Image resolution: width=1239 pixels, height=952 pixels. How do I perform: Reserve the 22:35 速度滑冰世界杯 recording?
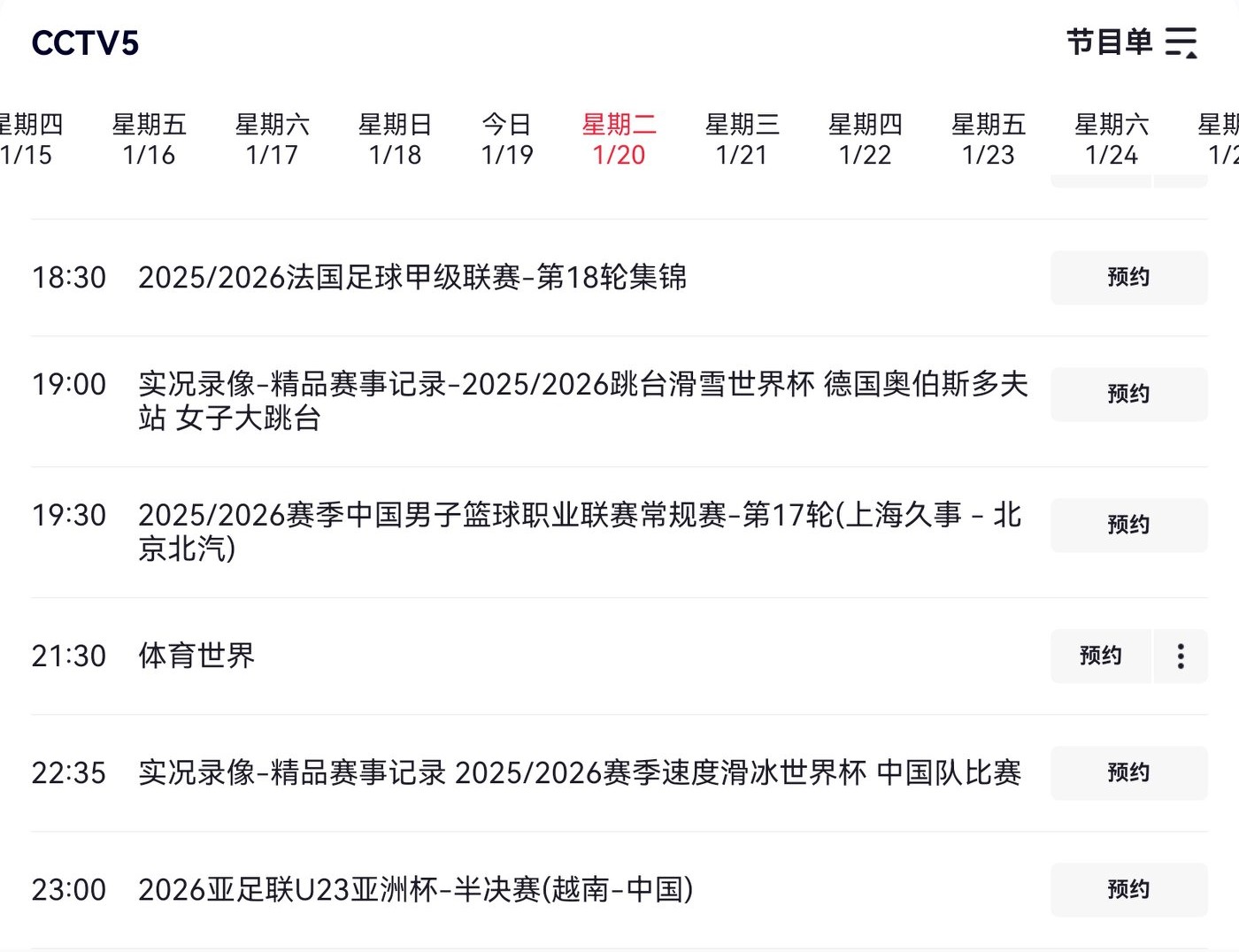click(1128, 773)
